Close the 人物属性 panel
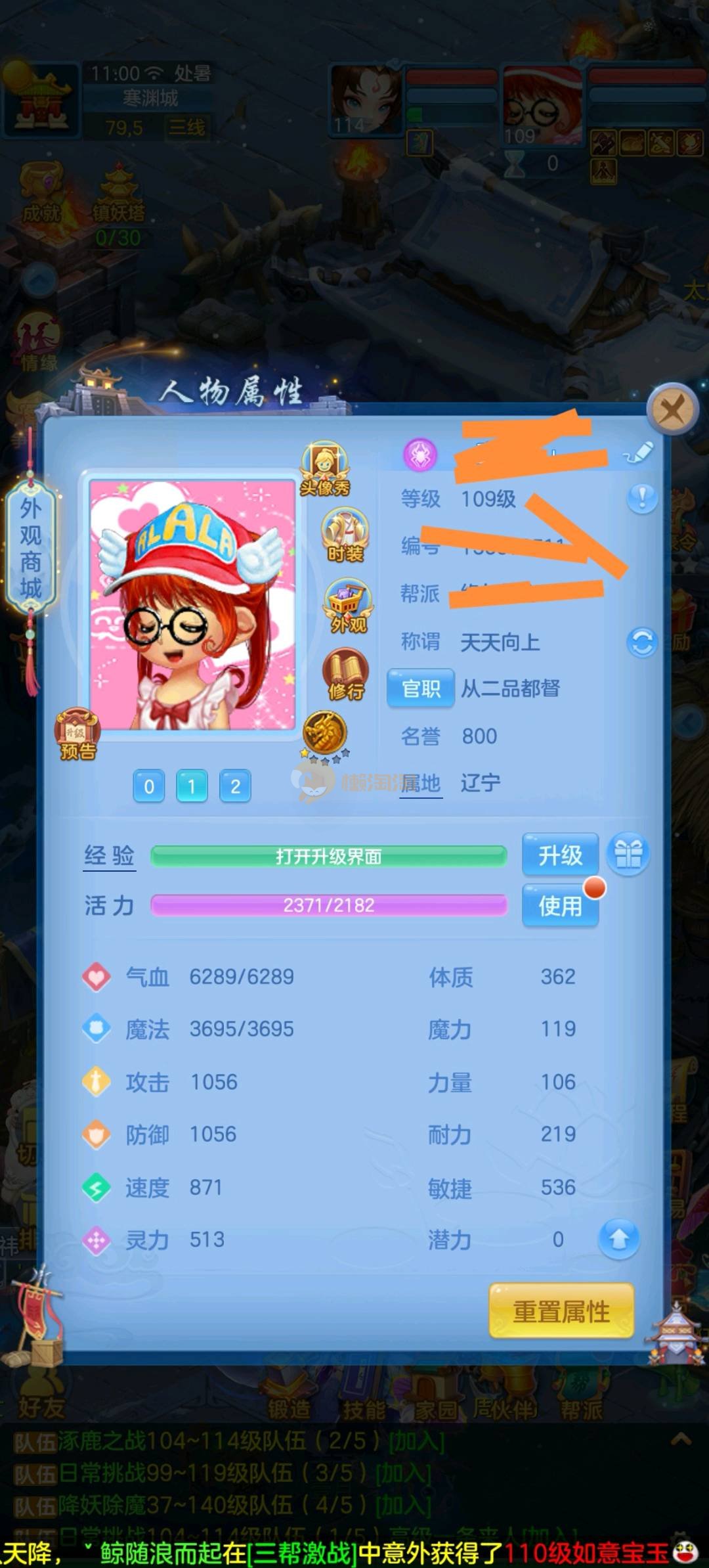This screenshot has height=1568, width=709. 672,410
